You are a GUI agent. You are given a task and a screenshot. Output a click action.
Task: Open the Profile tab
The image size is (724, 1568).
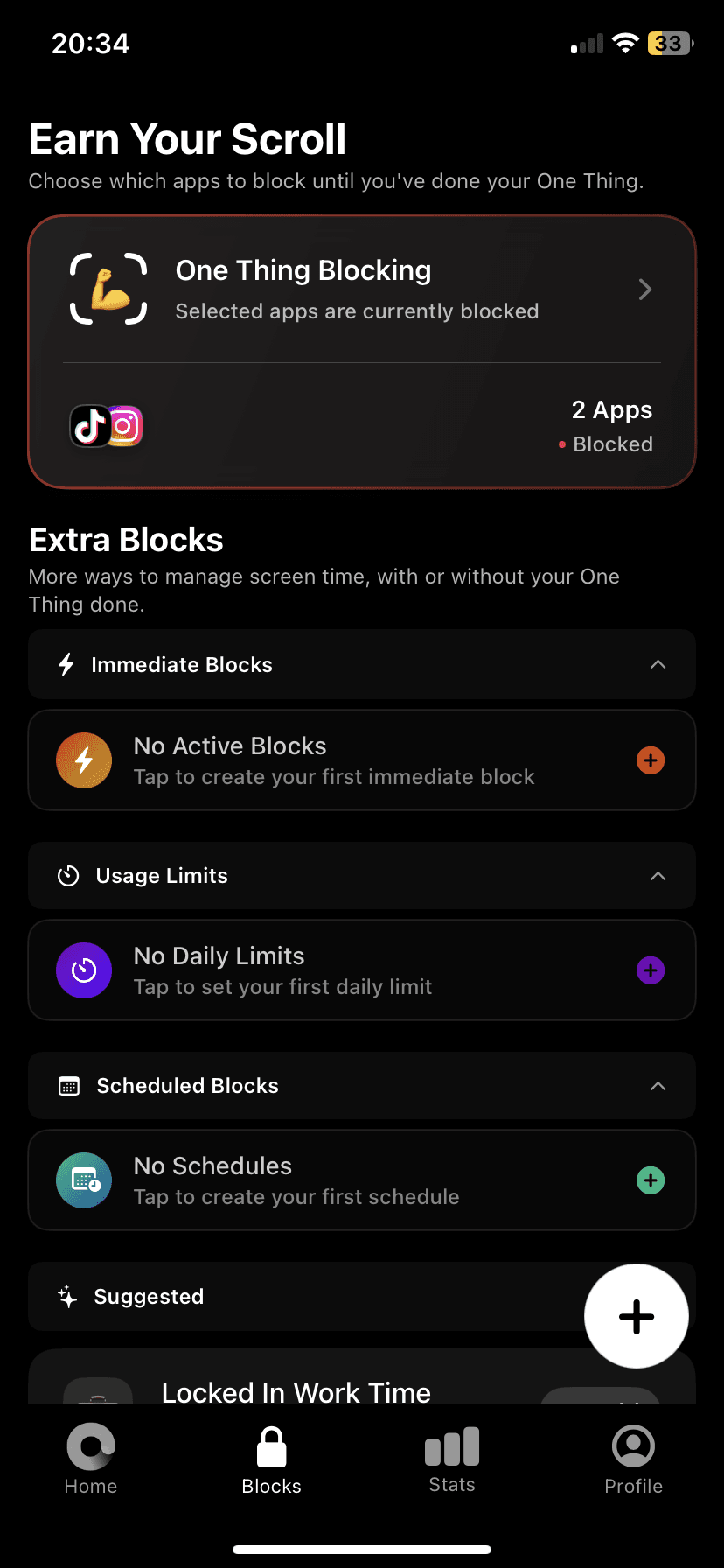(x=633, y=1459)
